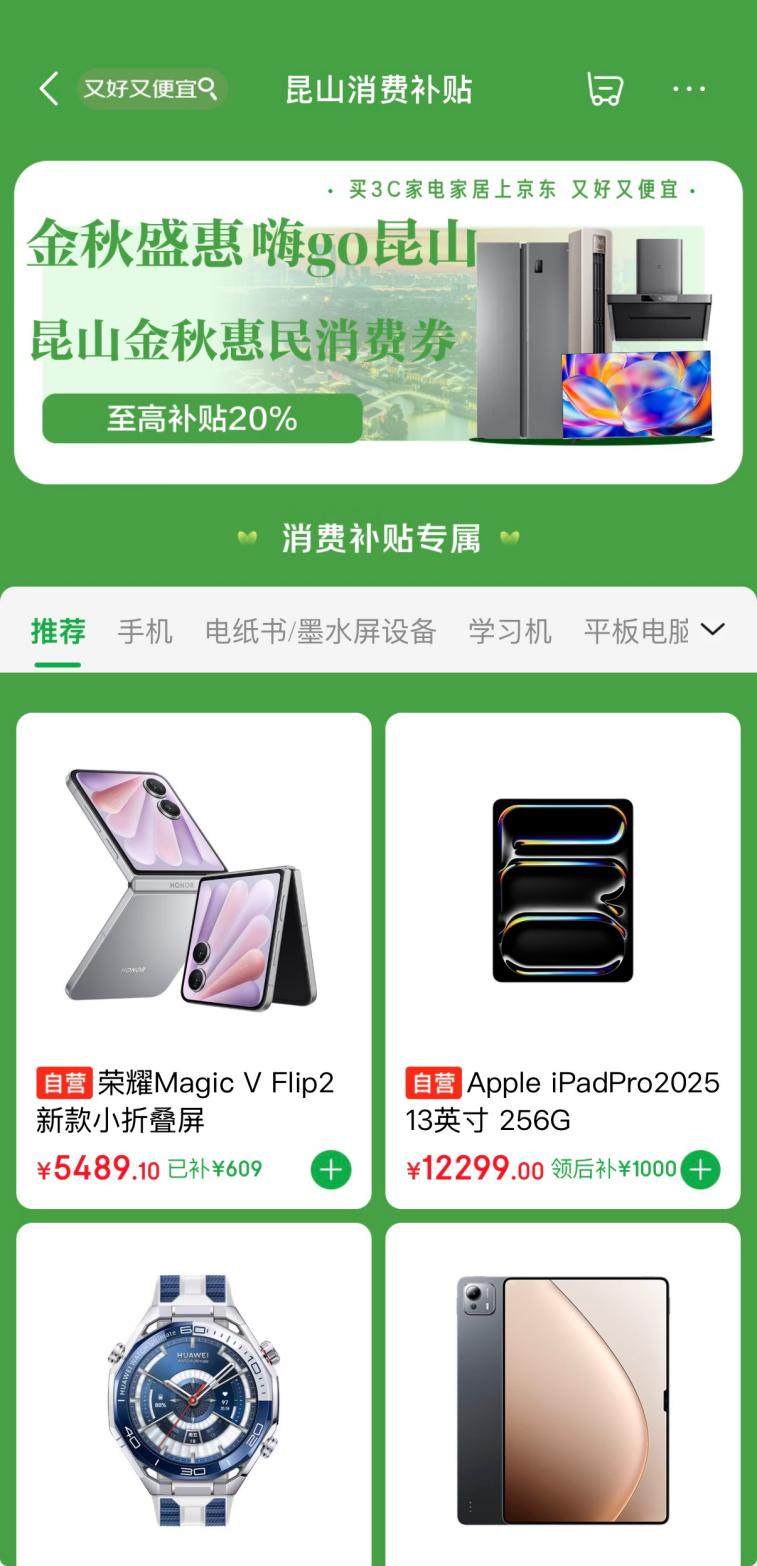This screenshot has width=757, height=1566.
Task: Switch to the 平板电脑 tab
Action: 637,631
